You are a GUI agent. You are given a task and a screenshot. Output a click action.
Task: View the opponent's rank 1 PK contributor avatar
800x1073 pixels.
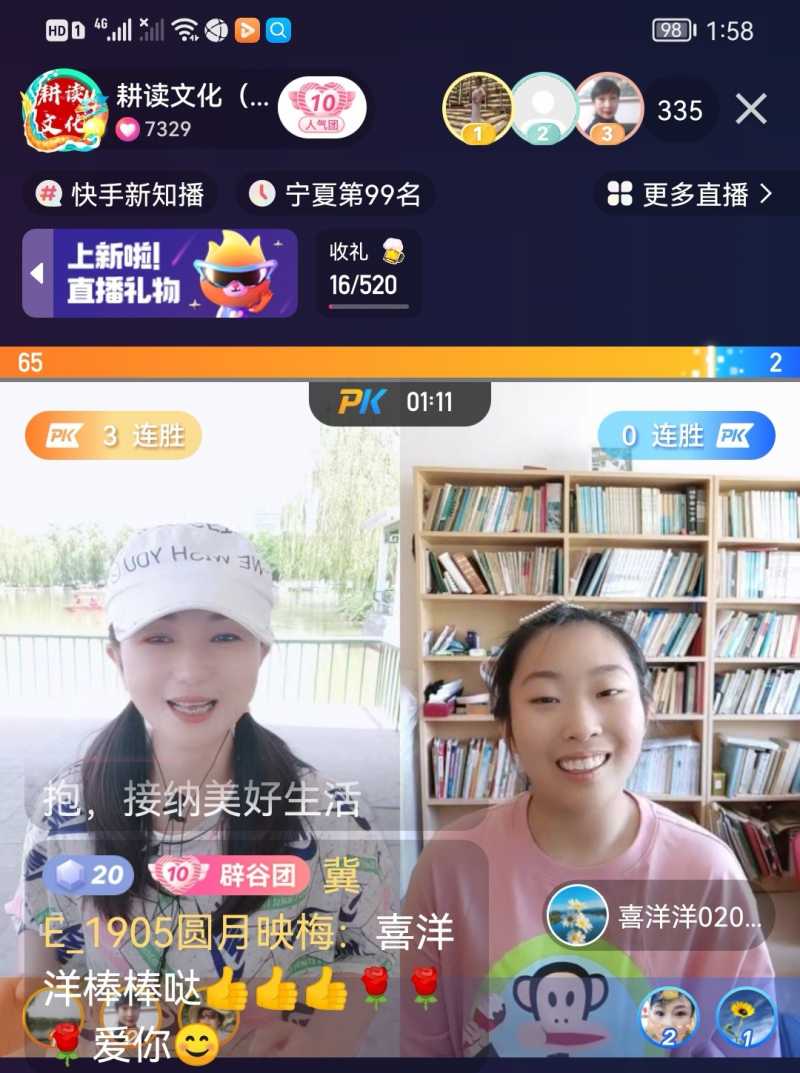[x=746, y=1016]
